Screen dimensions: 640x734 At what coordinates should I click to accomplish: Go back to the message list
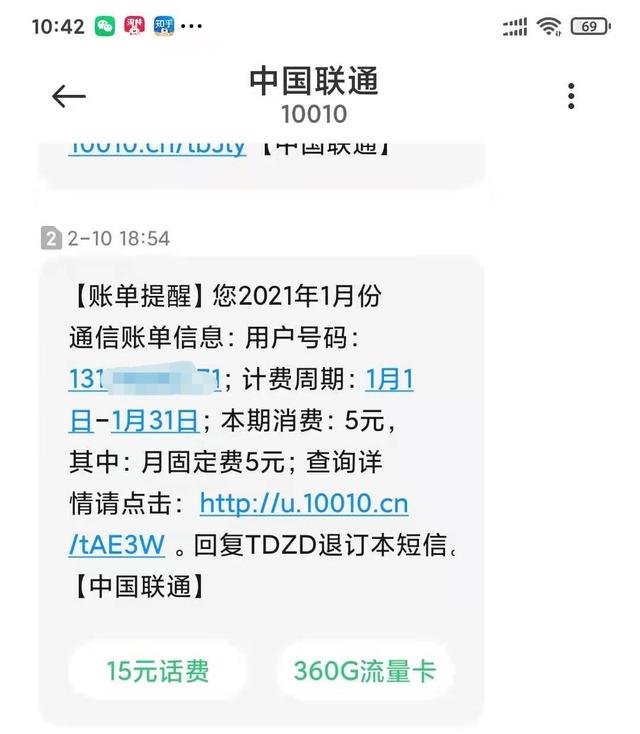pyautogui.click(x=68, y=96)
